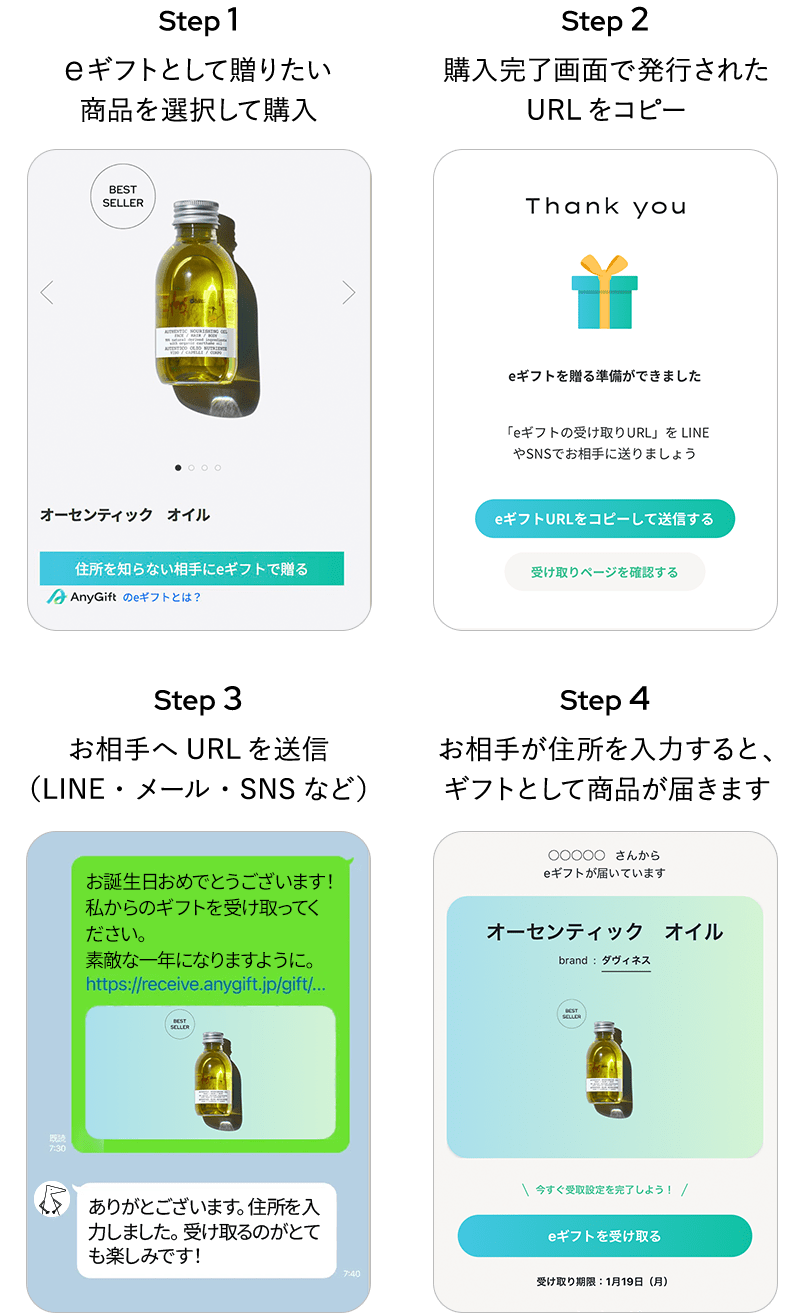Click the right carousel arrow in Step 1
Image resolution: width=800 pixels, height=1313 pixels.
[x=349, y=292]
